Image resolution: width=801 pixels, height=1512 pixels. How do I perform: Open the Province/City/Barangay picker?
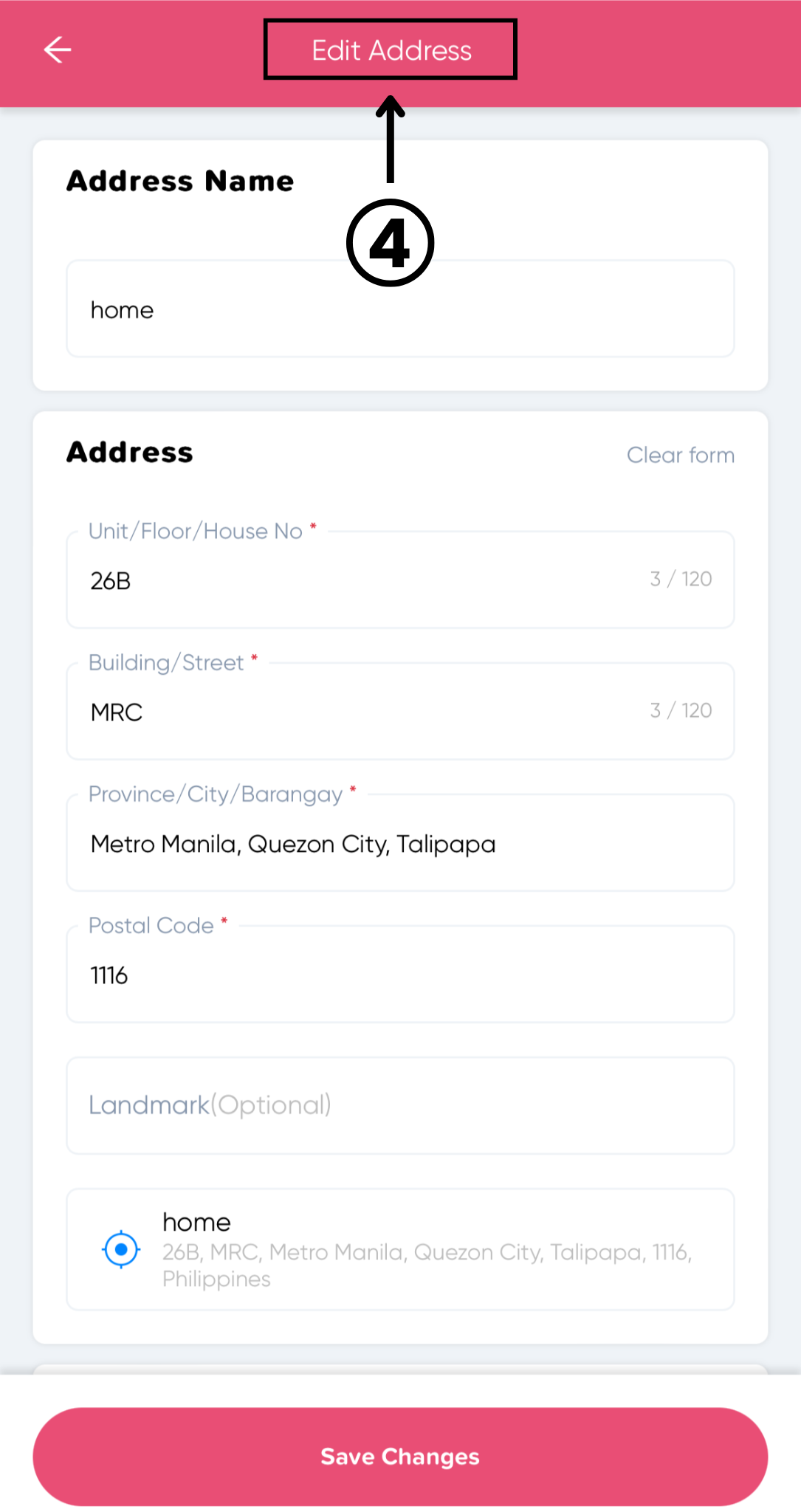(400, 842)
